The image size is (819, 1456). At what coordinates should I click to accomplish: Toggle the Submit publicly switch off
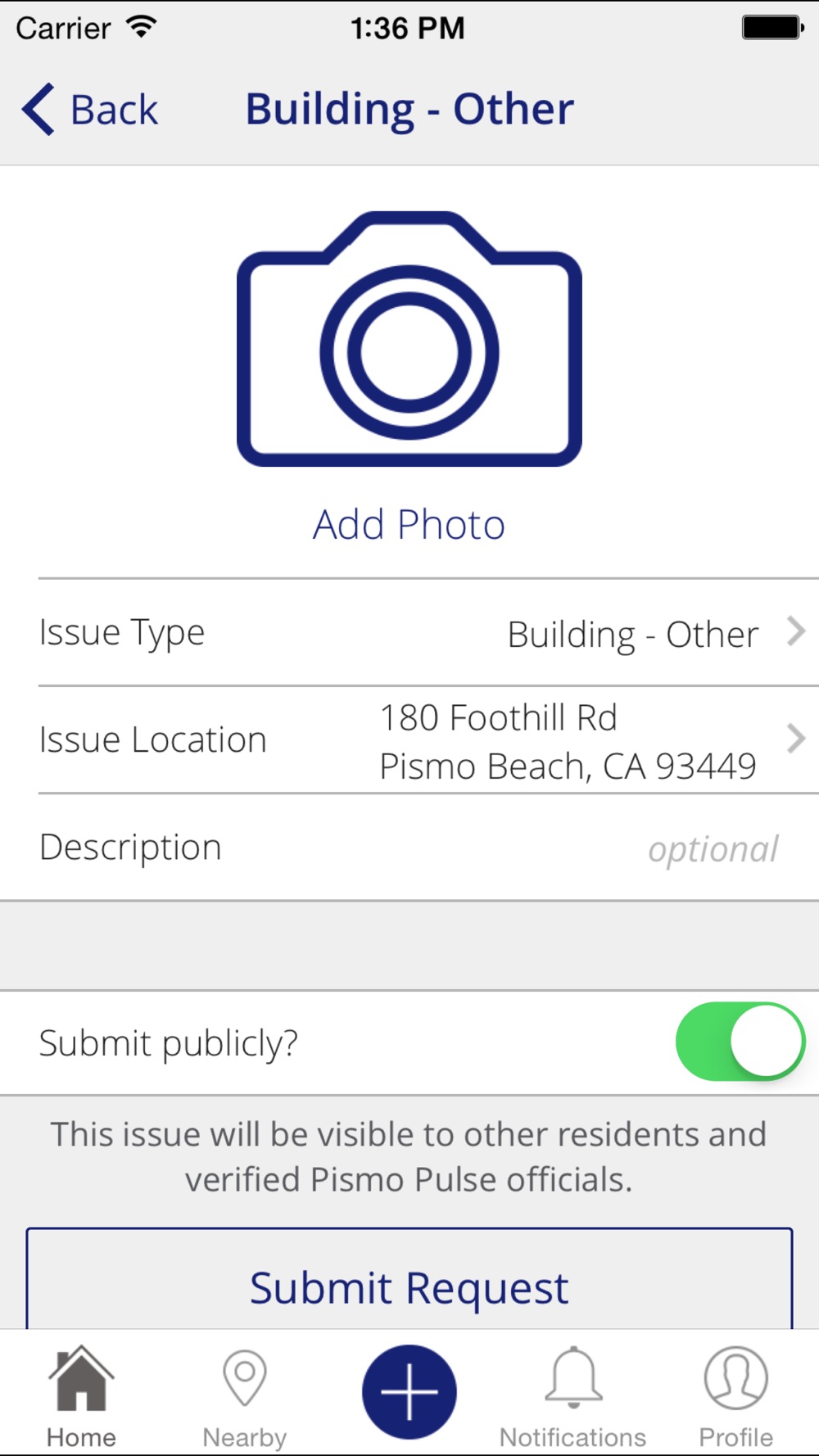click(740, 1042)
